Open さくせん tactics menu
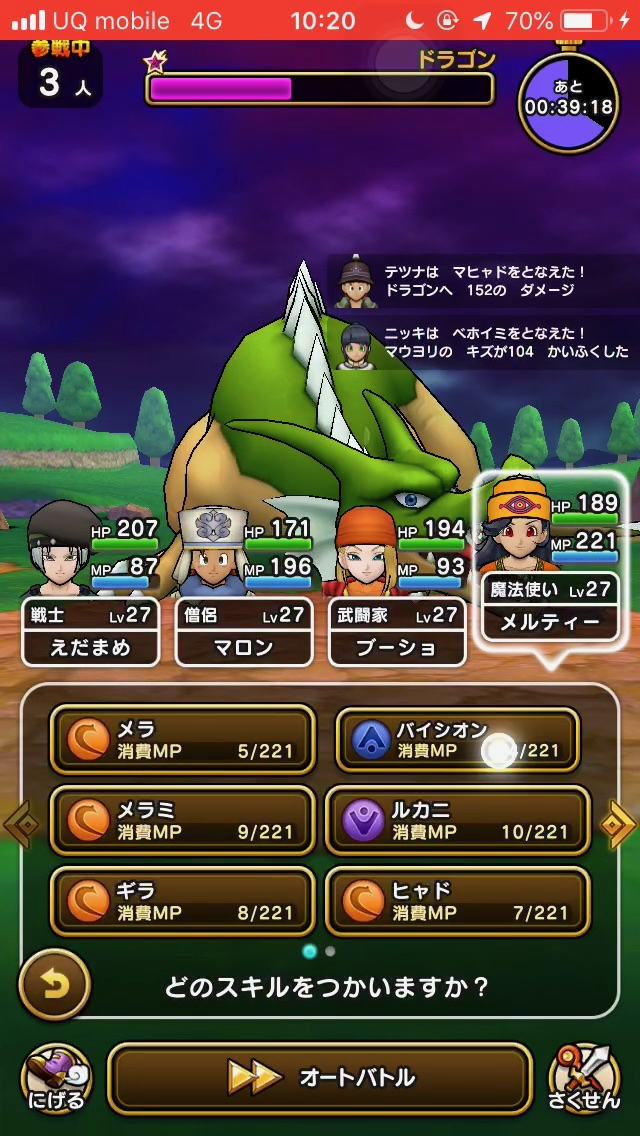The width and height of the screenshot is (640, 1136). [x=584, y=1078]
